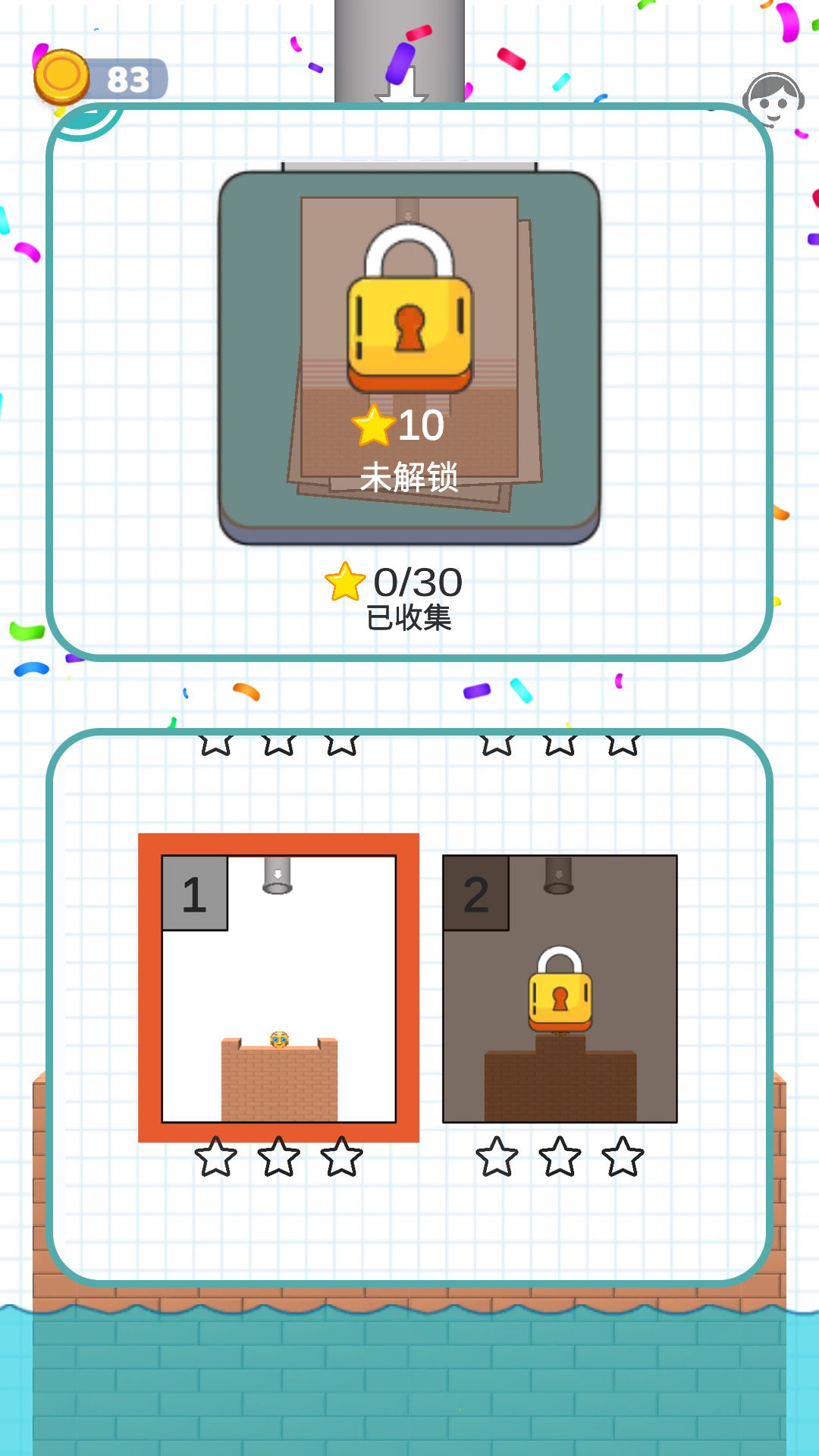819x1456 pixels.
Task: Open the locked level pack requiring 10 stars
Action: coord(409,356)
